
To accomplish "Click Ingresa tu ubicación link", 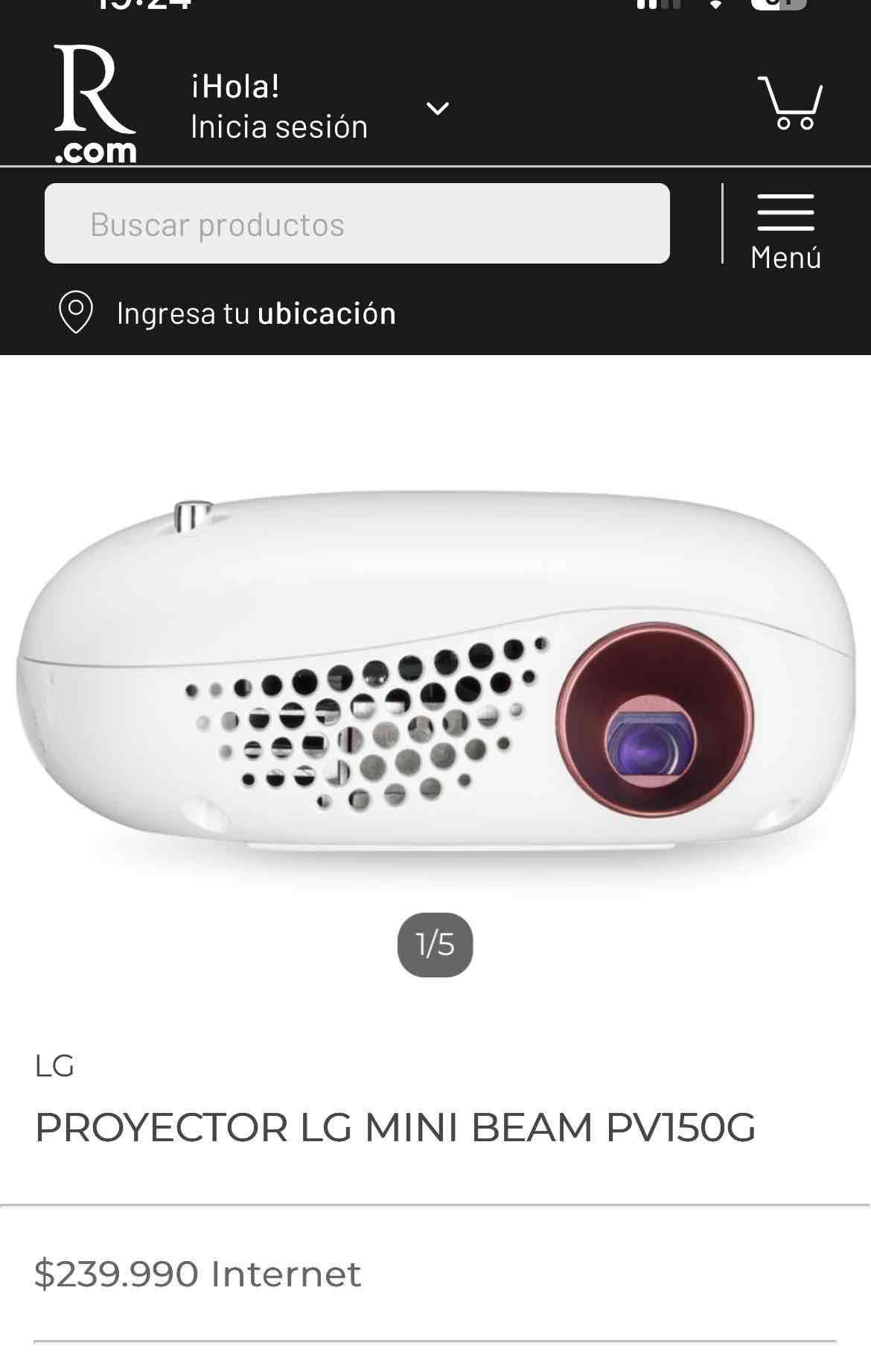I will click(x=255, y=314).
